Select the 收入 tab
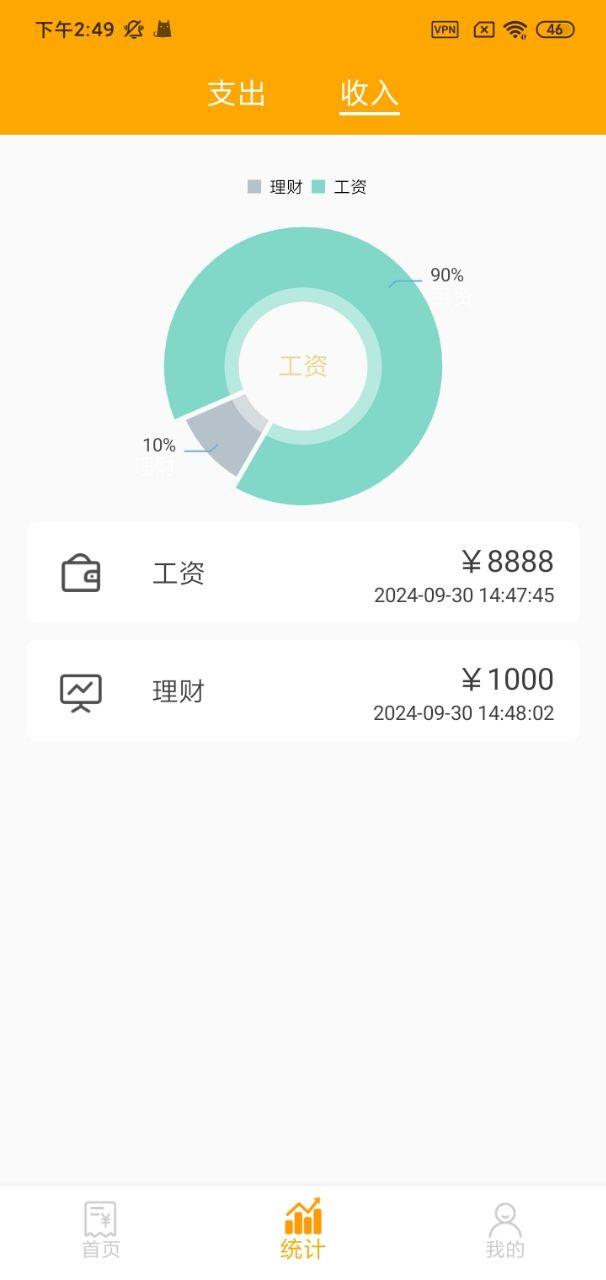This screenshot has height=1280, width=606. coord(369,93)
